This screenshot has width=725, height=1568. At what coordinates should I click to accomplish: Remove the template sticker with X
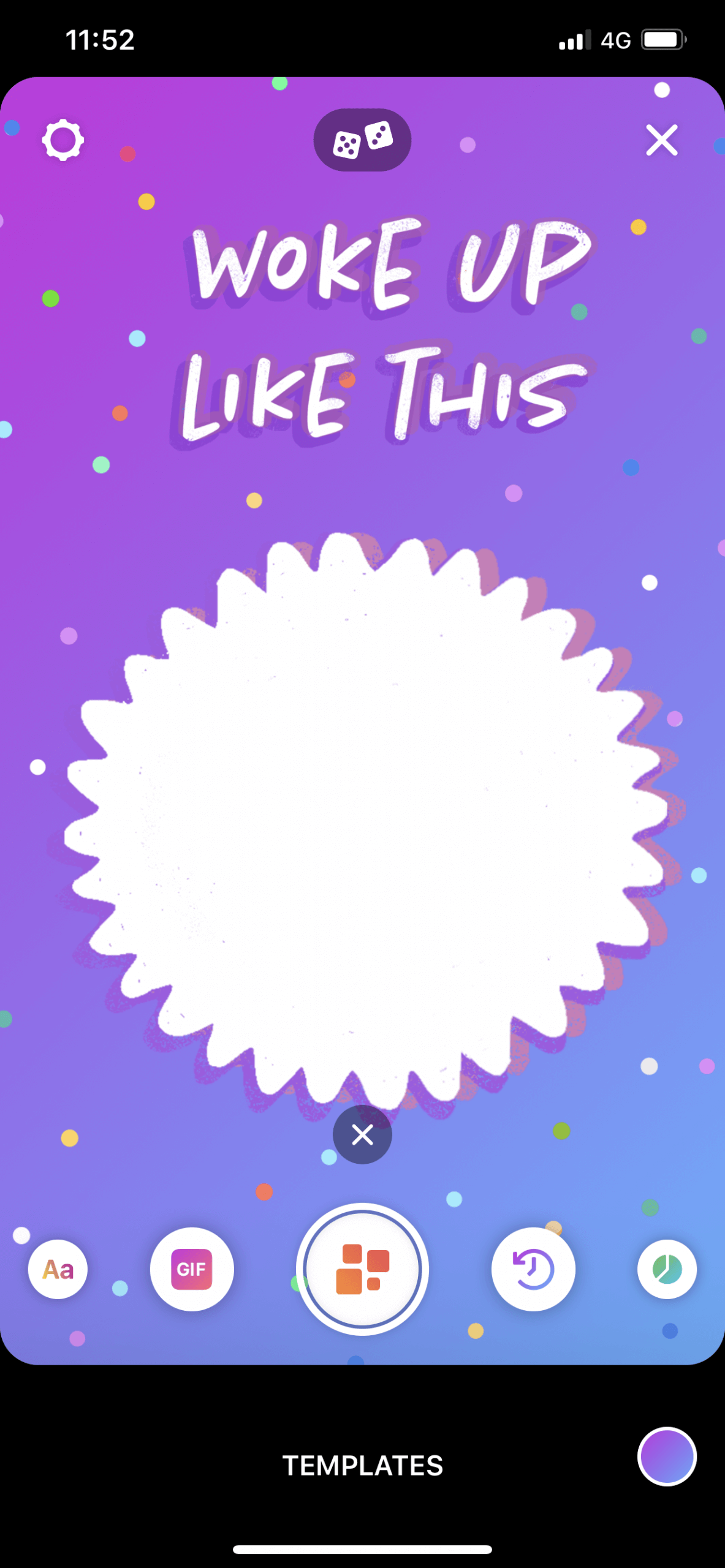(x=362, y=1135)
